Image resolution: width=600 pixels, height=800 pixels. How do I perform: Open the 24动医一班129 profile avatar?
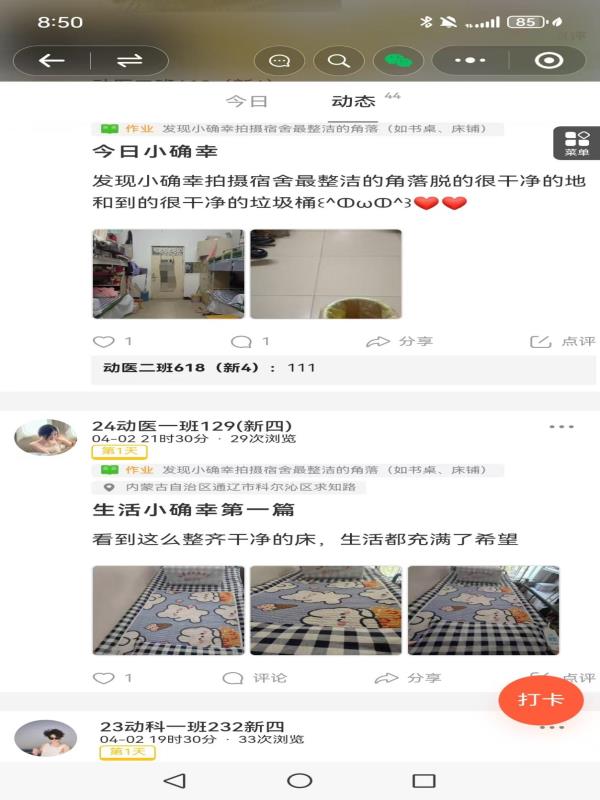pyautogui.click(x=45, y=437)
